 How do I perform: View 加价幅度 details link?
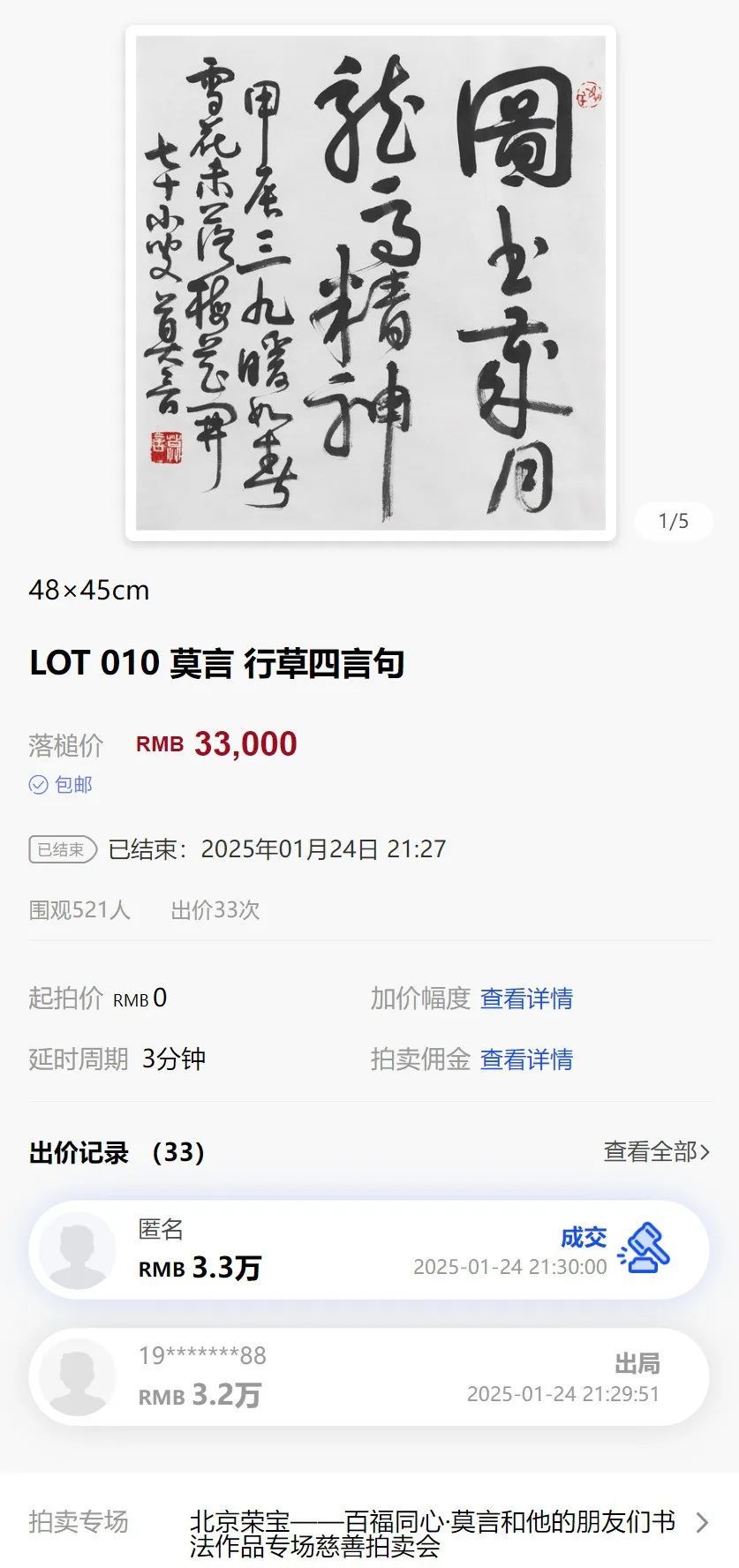tap(526, 999)
